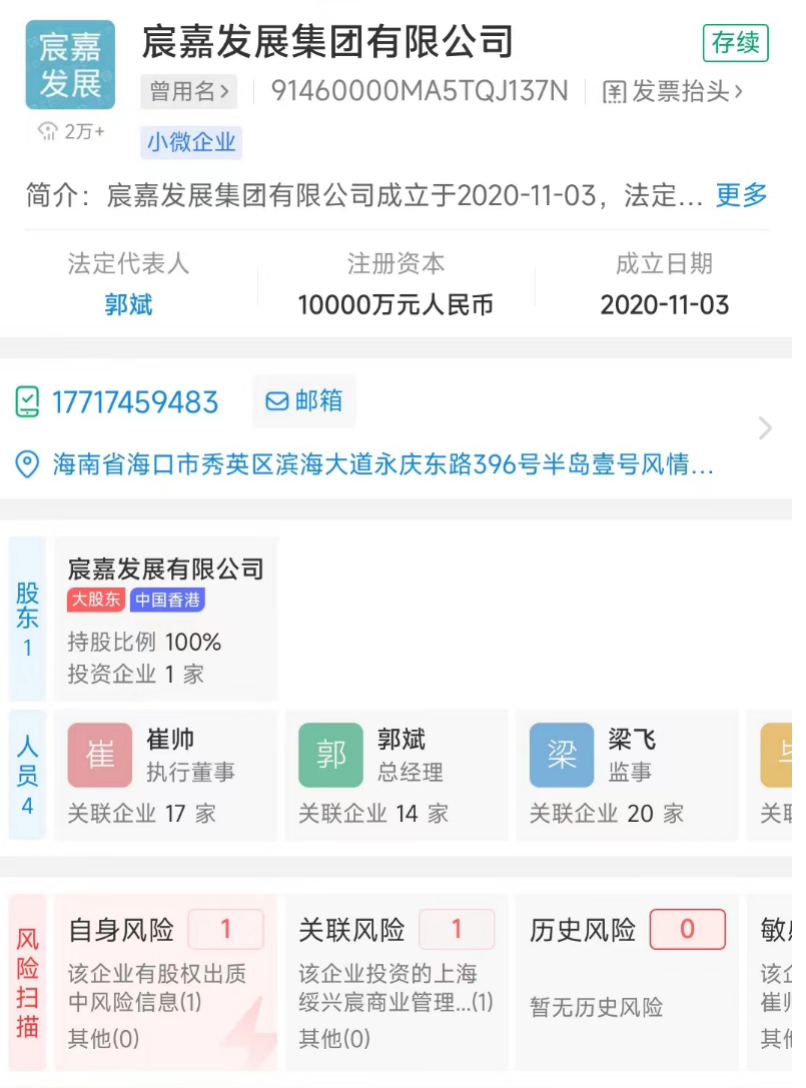Open the 人员 personnel section
This screenshot has width=806, height=1088.
pyautogui.click(x=27, y=776)
